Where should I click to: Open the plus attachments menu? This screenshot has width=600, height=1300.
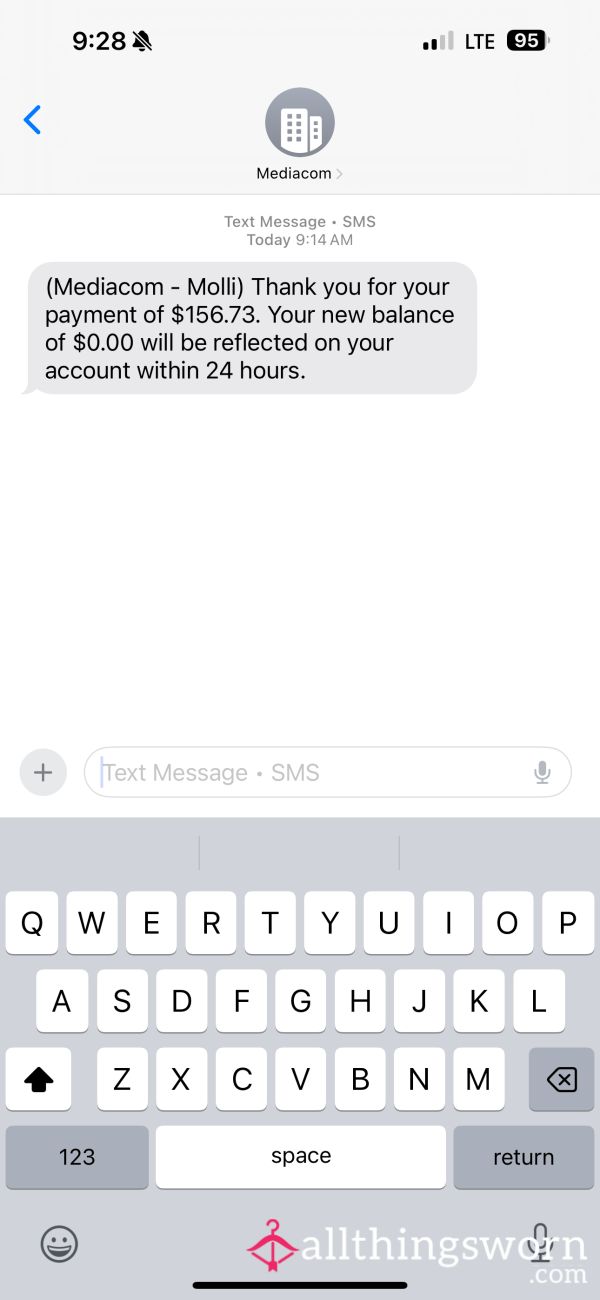tap(43, 772)
